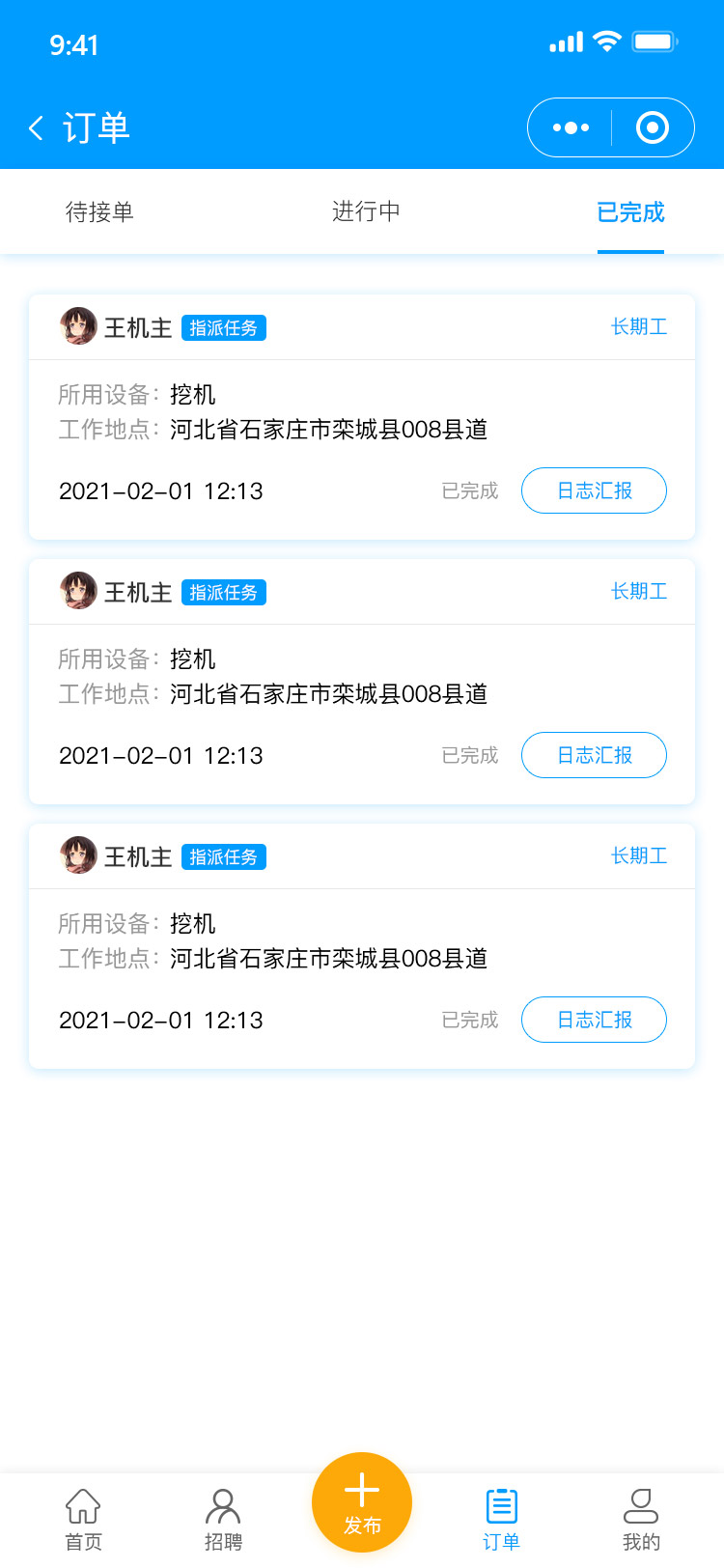Switch to the 进行中 tab
This screenshot has width=724, height=1568.
(x=366, y=212)
